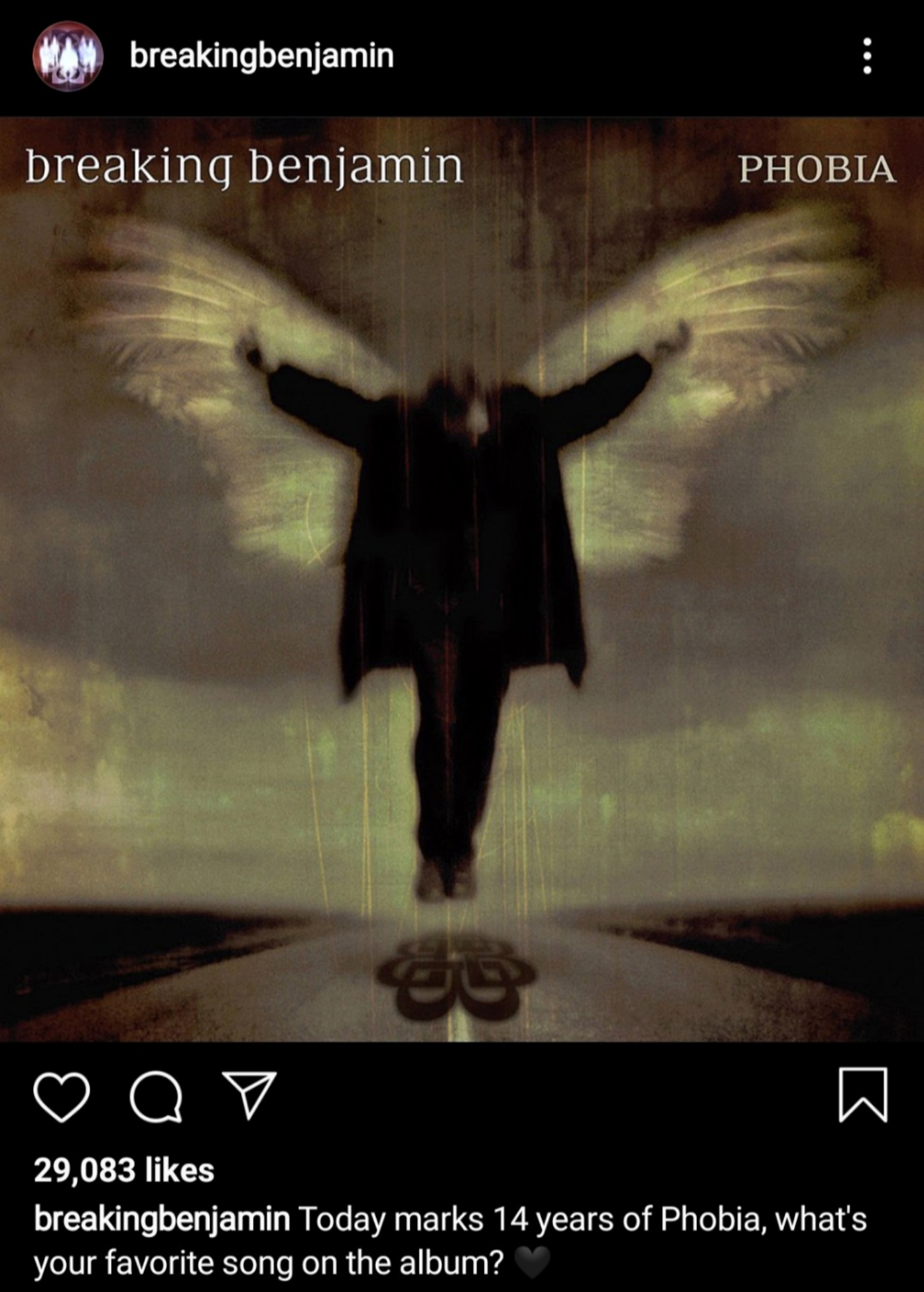Bookmark the Phobia post
Image resolution: width=924 pixels, height=1292 pixels.
tap(863, 1095)
